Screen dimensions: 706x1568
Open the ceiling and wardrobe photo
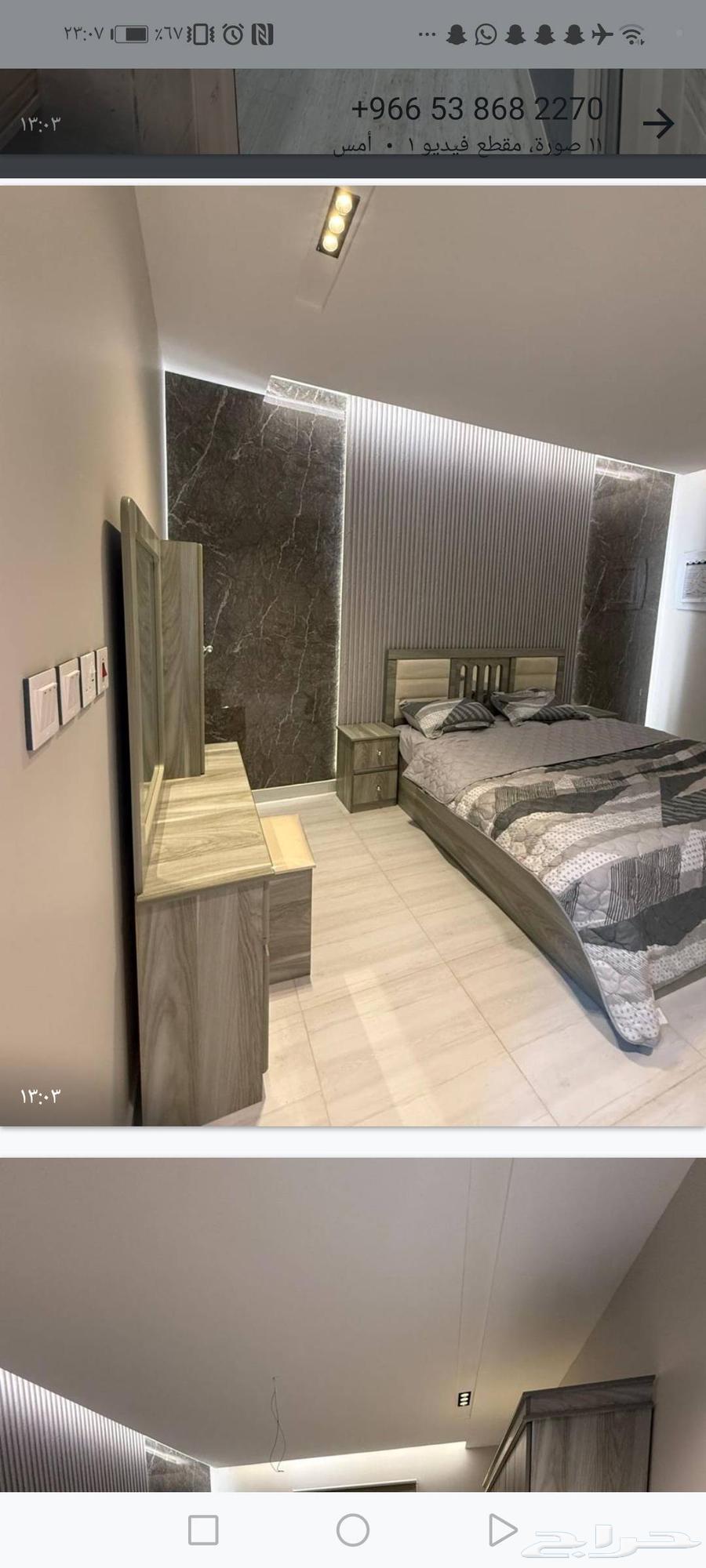(x=353, y=1323)
